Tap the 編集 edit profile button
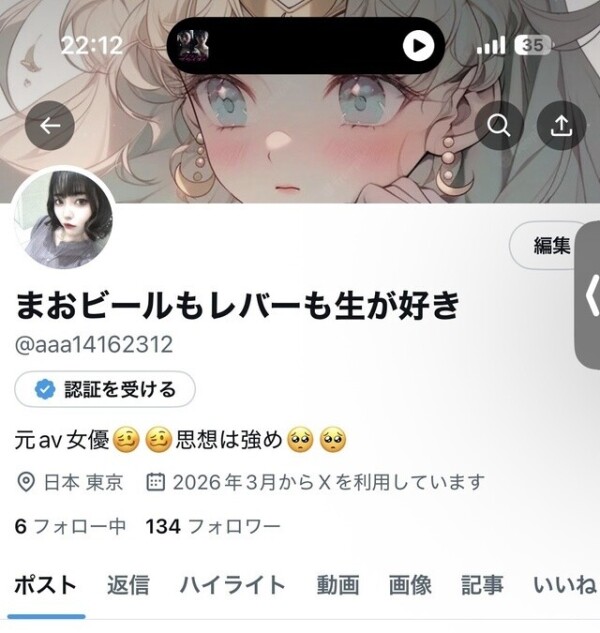This screenshot has height=633, width=600. pyautogui.click(x=548, y=245)
